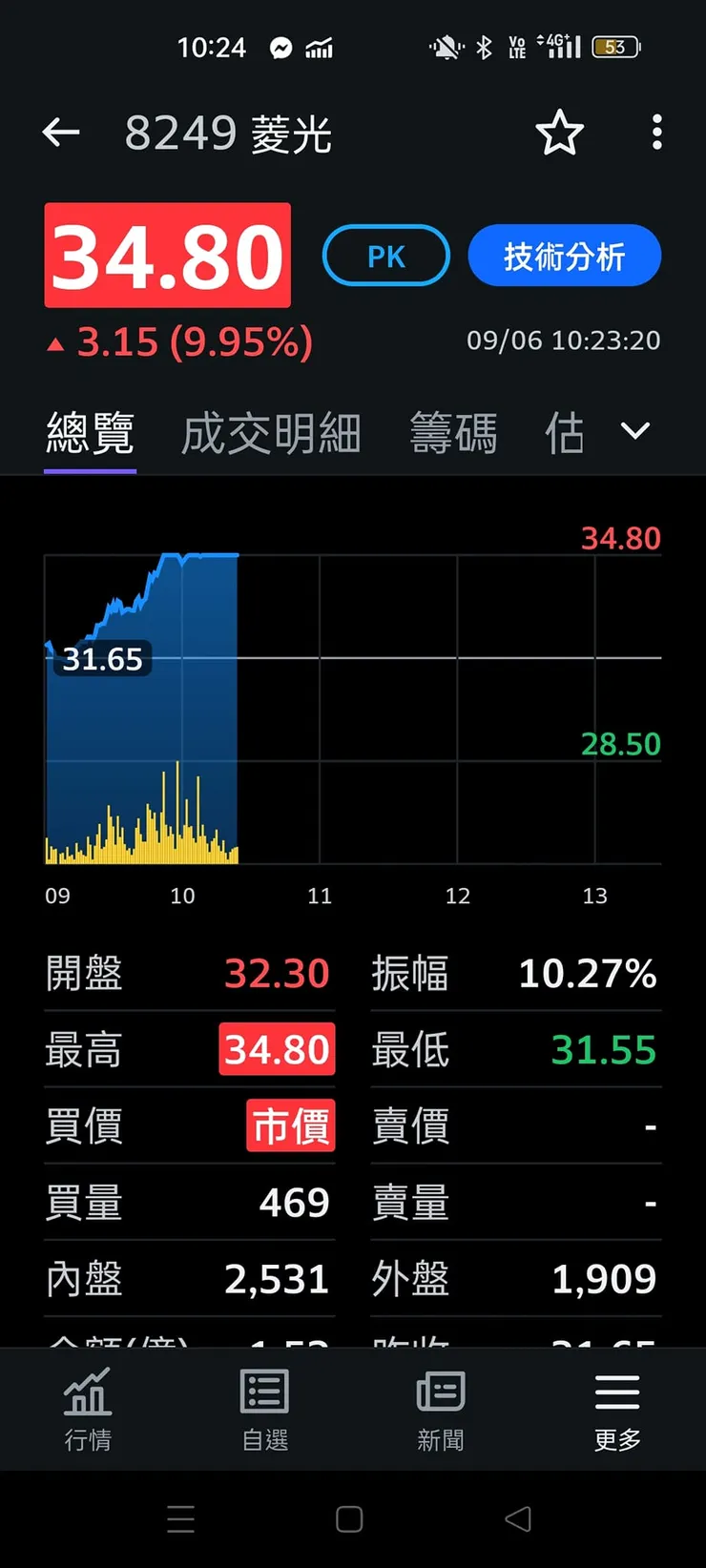Check the battery 53 indicator
Screen dimensions: 706x1568
(x=615, y=47)
